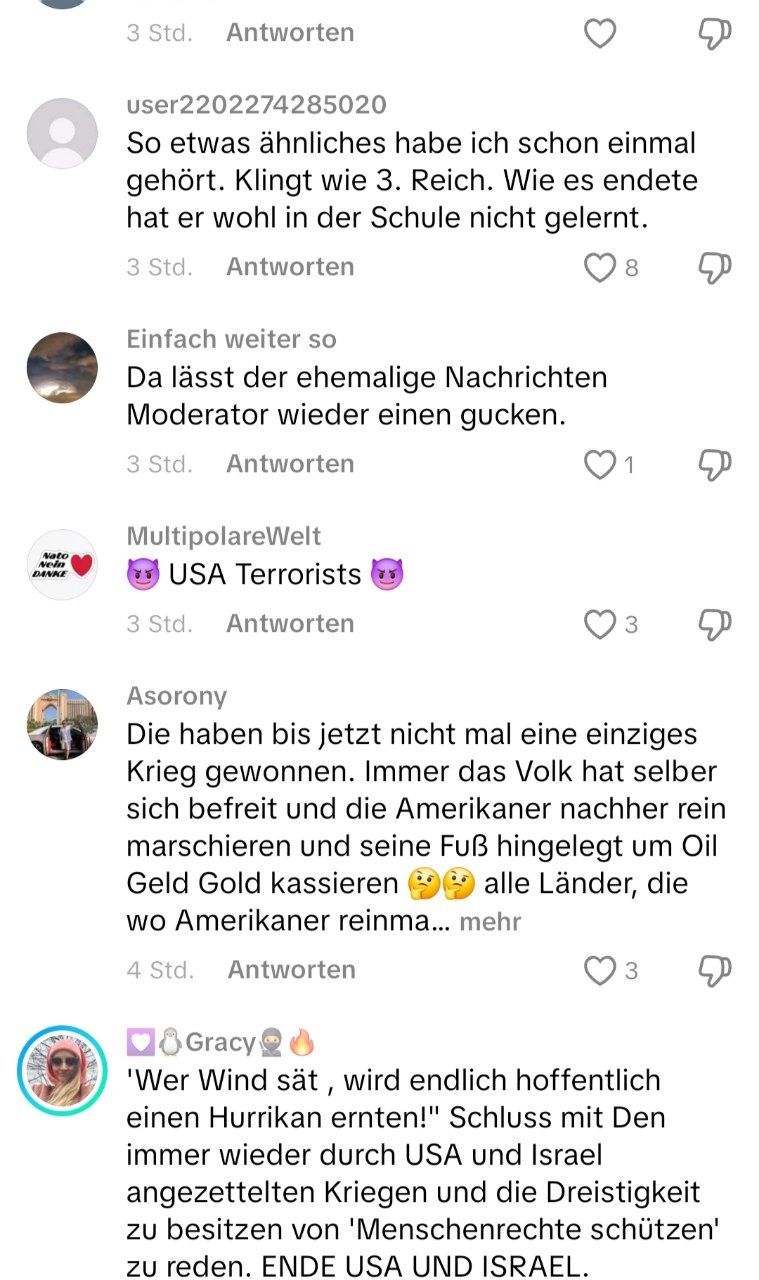The height and width of the screenshot is (1280, 759).
Task: Open the user2202274285020 username link
Action: (x=256, y=105)
